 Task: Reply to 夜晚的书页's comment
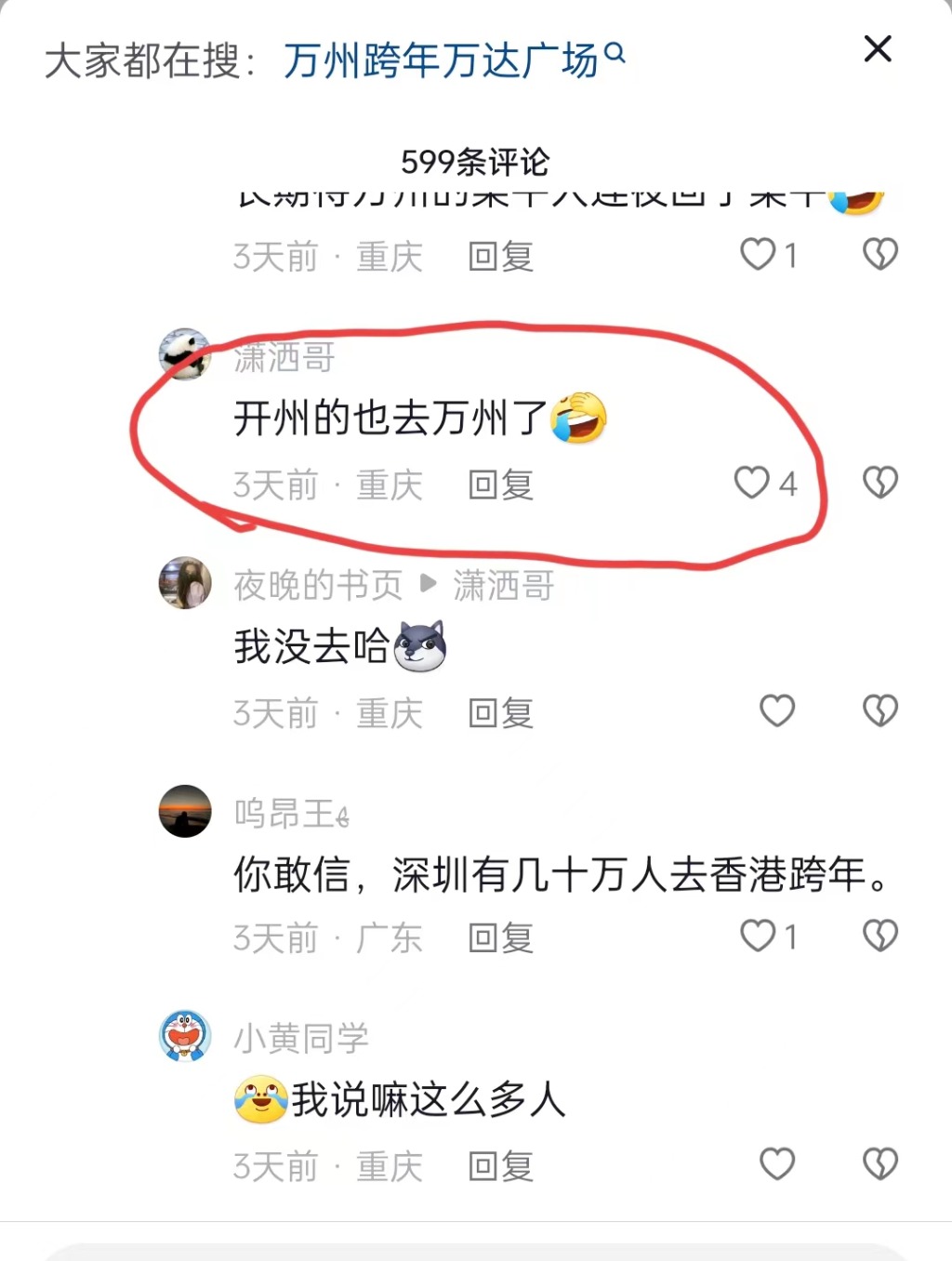coord(500,713)
